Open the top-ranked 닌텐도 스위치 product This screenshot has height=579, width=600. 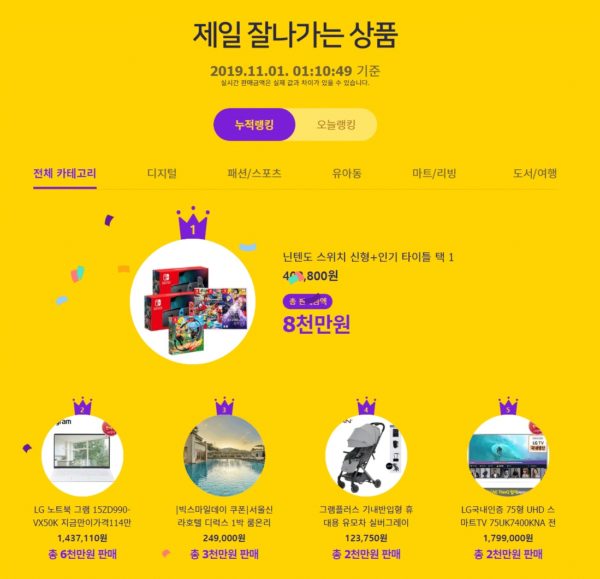point(369,257)
